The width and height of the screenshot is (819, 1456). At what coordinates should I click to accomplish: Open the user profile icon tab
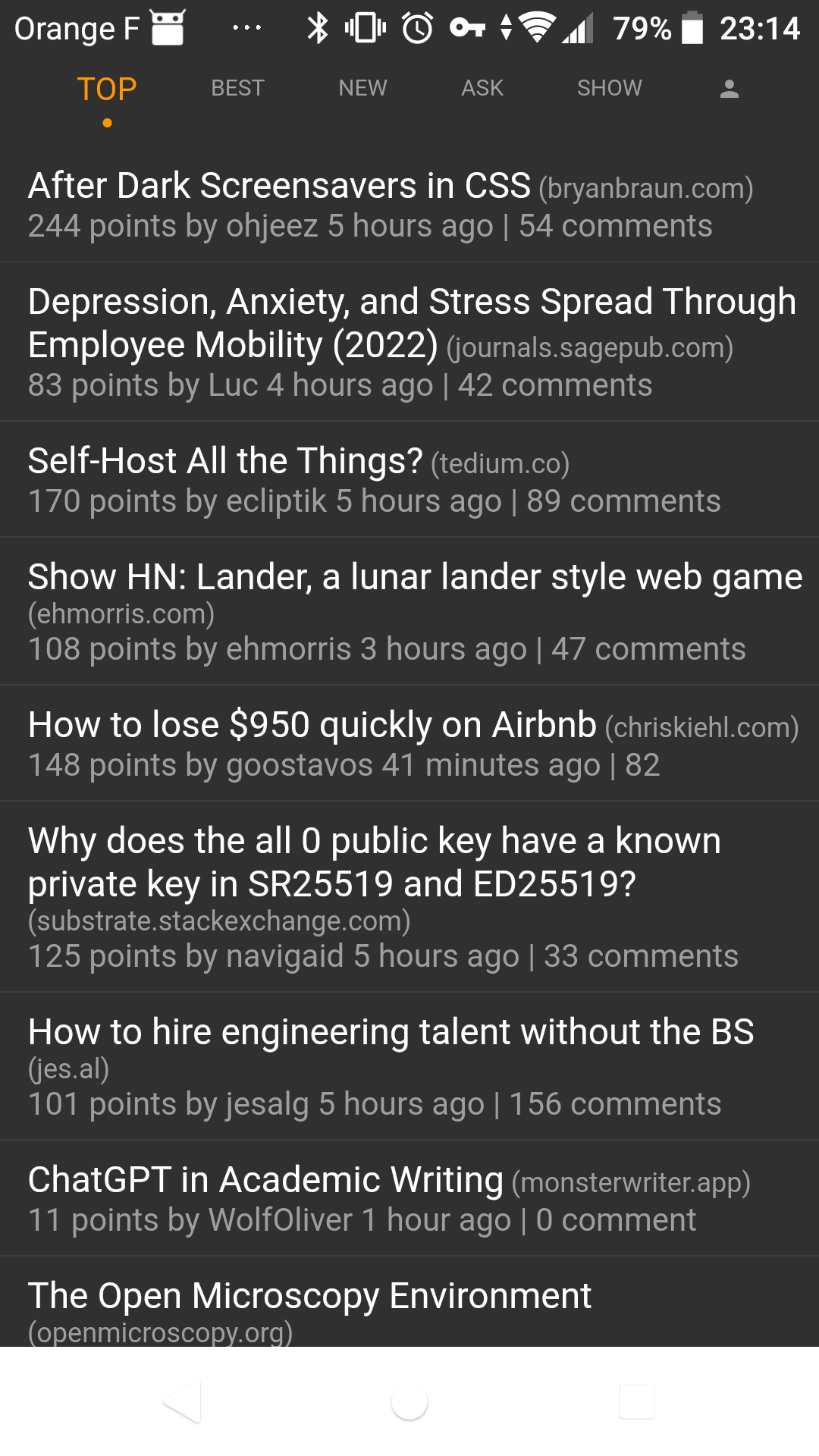tap(729, 89)
